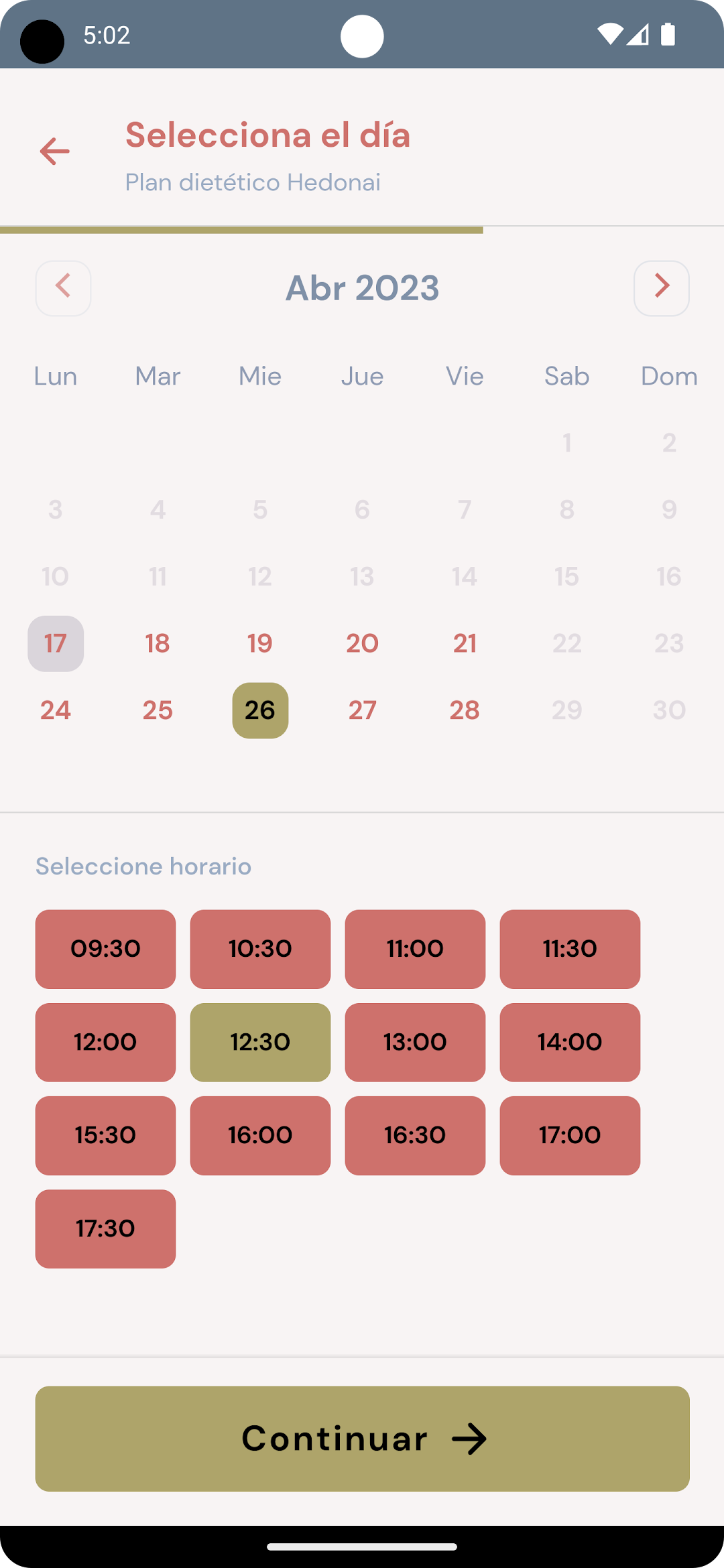Image resolution: width=724 pixels, height=1568 pixels.
Task: Pick the 16:30 time slot
Action: coord(415,1135)
